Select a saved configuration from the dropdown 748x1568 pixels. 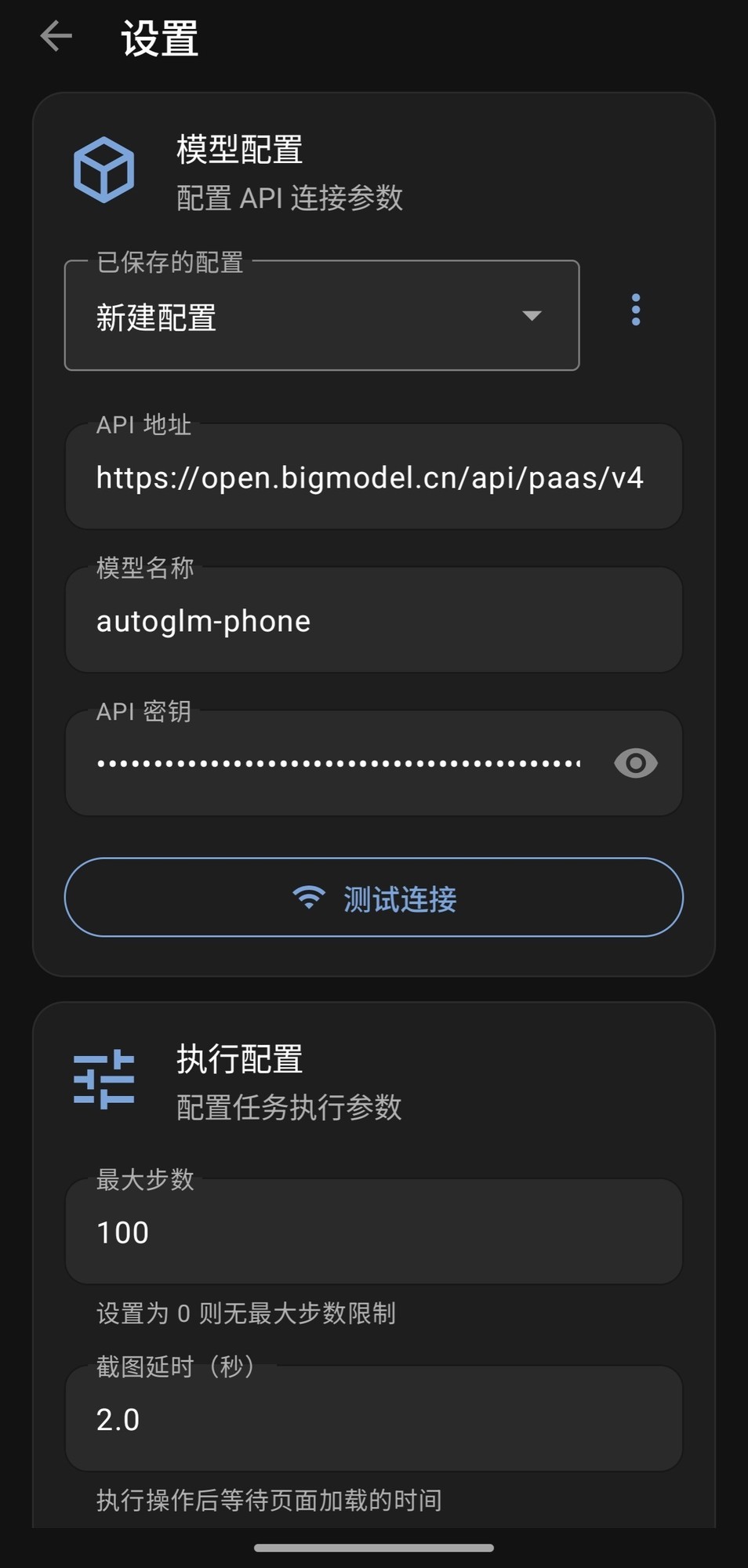pyautogui.click(x=321, y=315)
